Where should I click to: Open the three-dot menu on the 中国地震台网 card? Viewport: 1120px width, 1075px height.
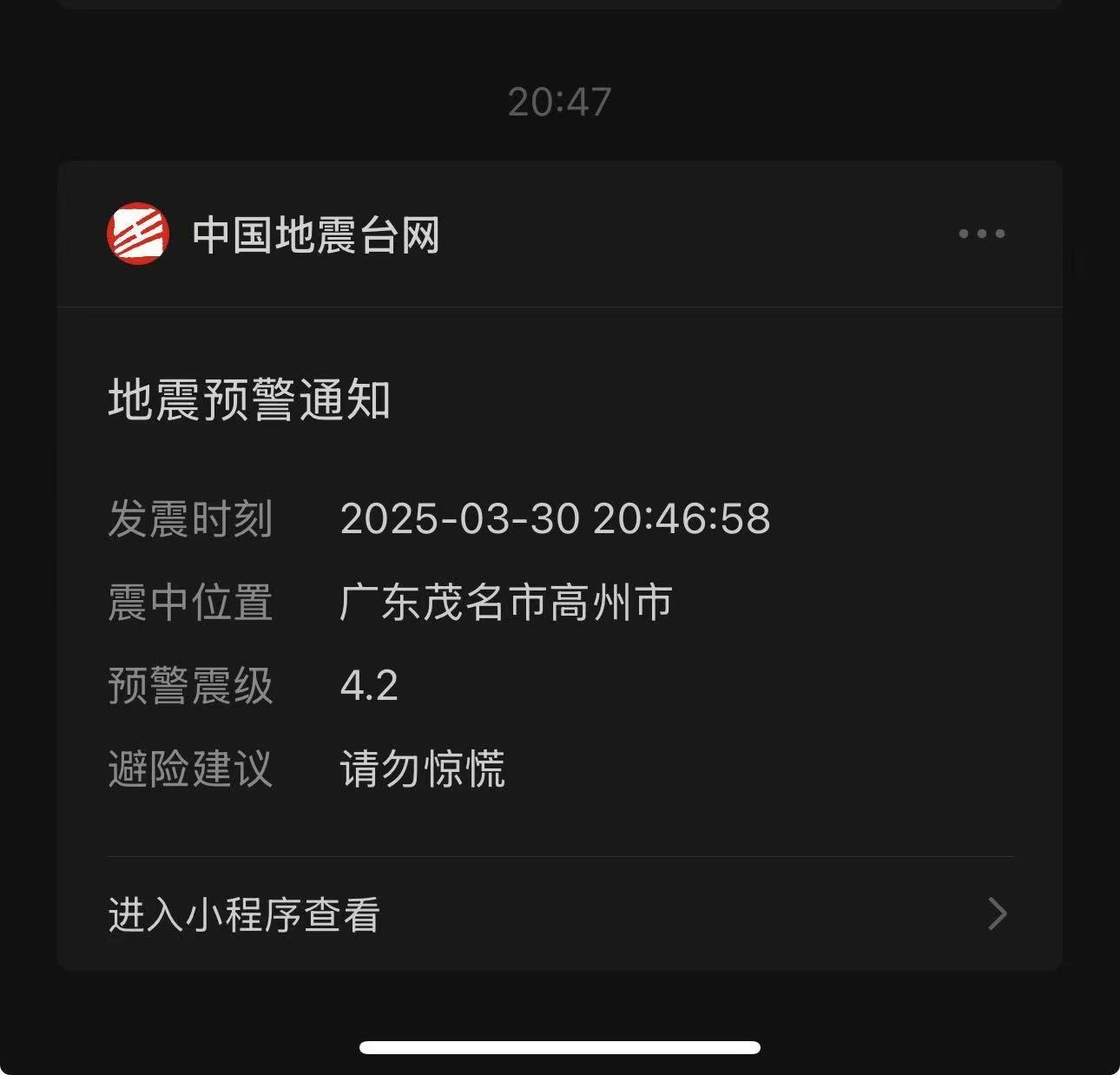[981, 234]
